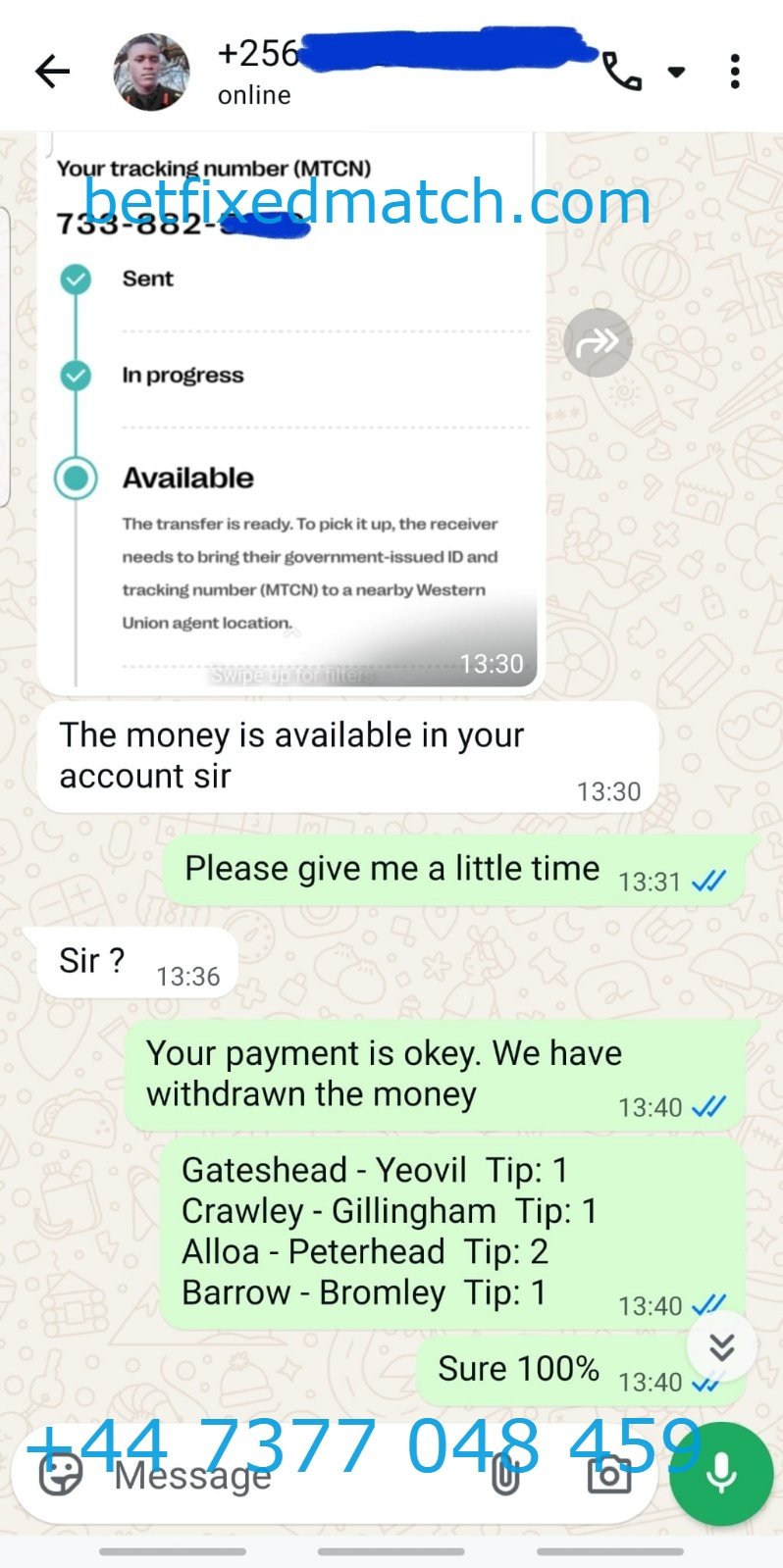Start a voice call with this contact
783x1568 pixels.
[622, 72]
